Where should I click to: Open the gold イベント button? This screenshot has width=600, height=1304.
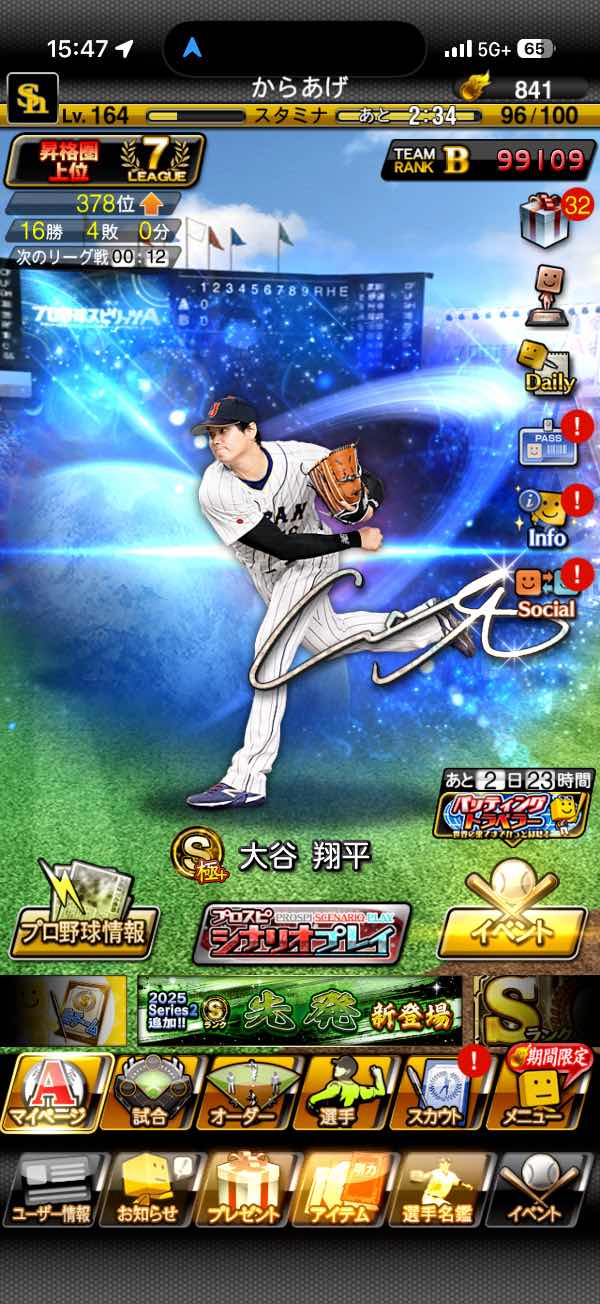pyautogui.click(x=512, y=913)
